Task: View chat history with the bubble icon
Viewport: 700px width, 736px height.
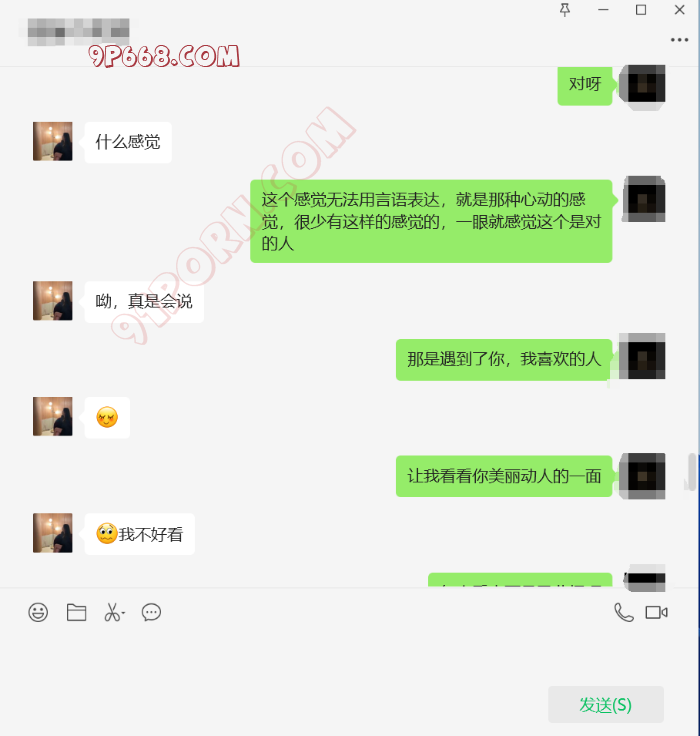Action: [x=151, y=612]
